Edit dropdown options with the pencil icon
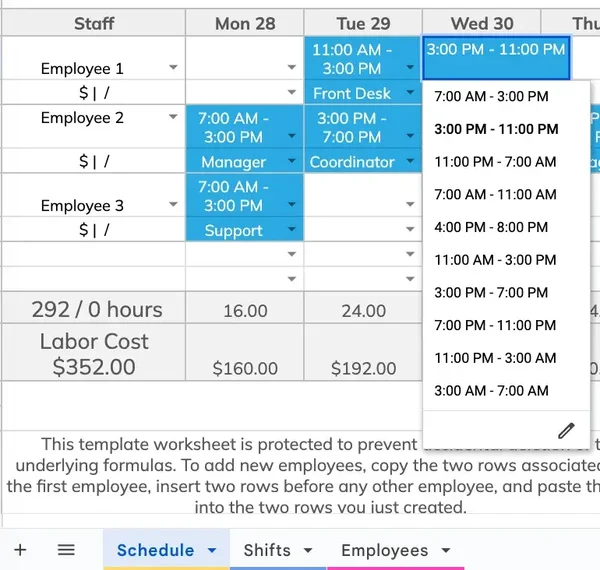The image size is (600, 570). tap(566, 431)
